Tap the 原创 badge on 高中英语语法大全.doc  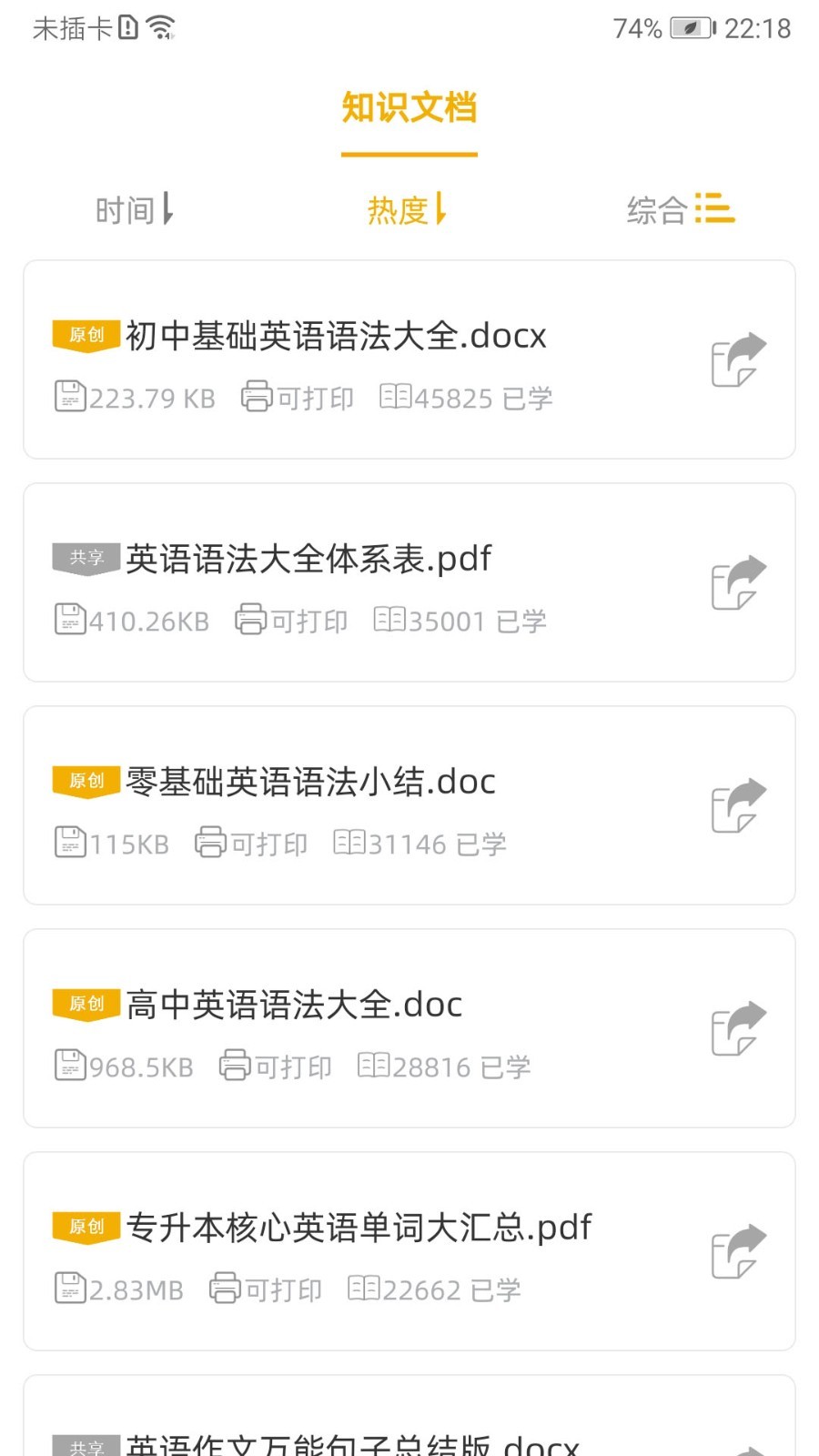tap(86, 1005)
